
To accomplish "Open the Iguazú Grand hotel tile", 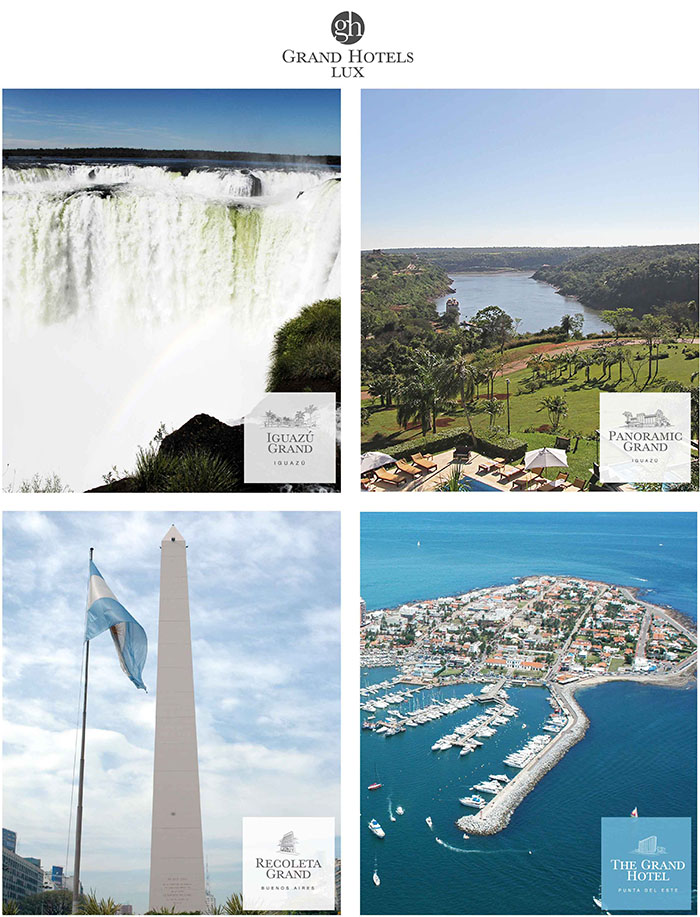I will coord(171,290).
